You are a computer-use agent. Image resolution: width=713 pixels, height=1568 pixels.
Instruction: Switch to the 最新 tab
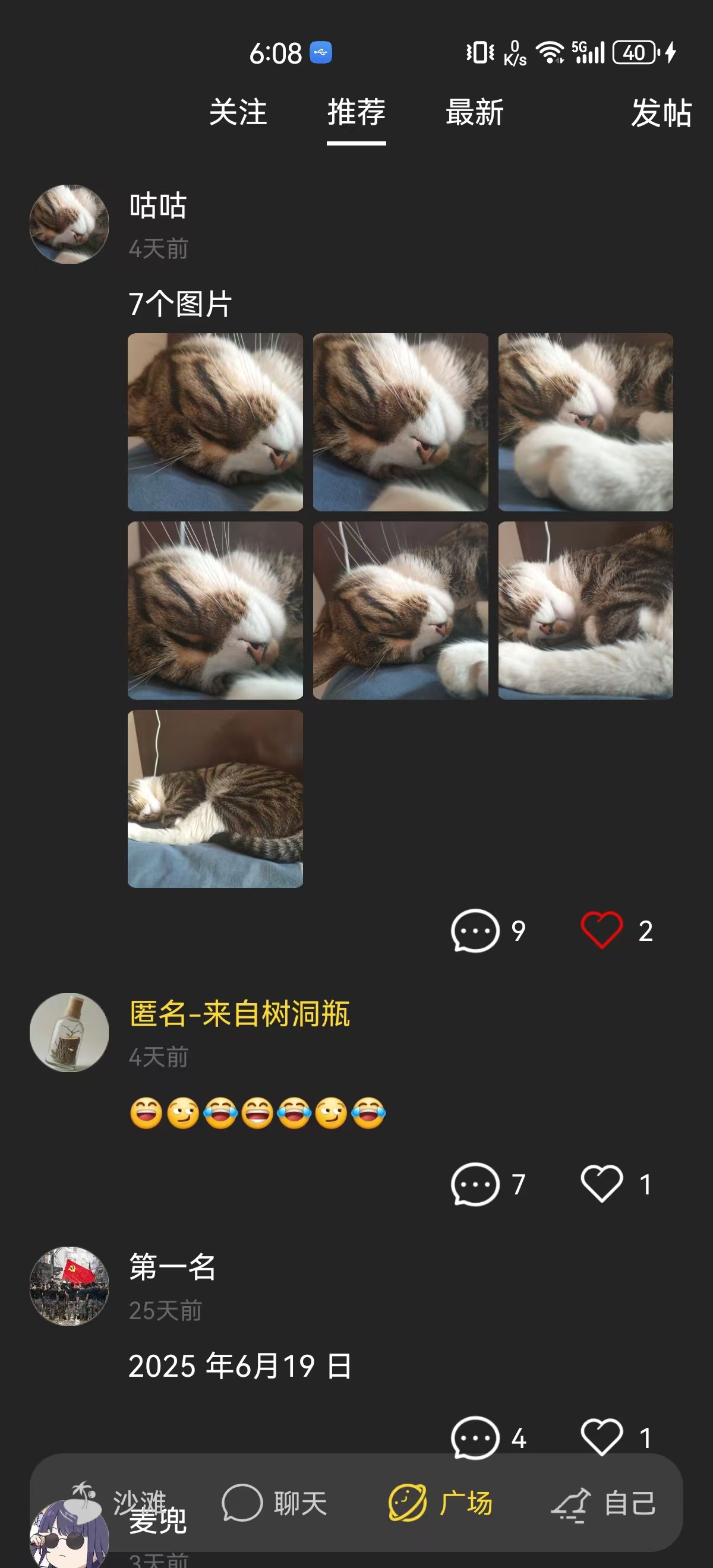click(474, 113)
